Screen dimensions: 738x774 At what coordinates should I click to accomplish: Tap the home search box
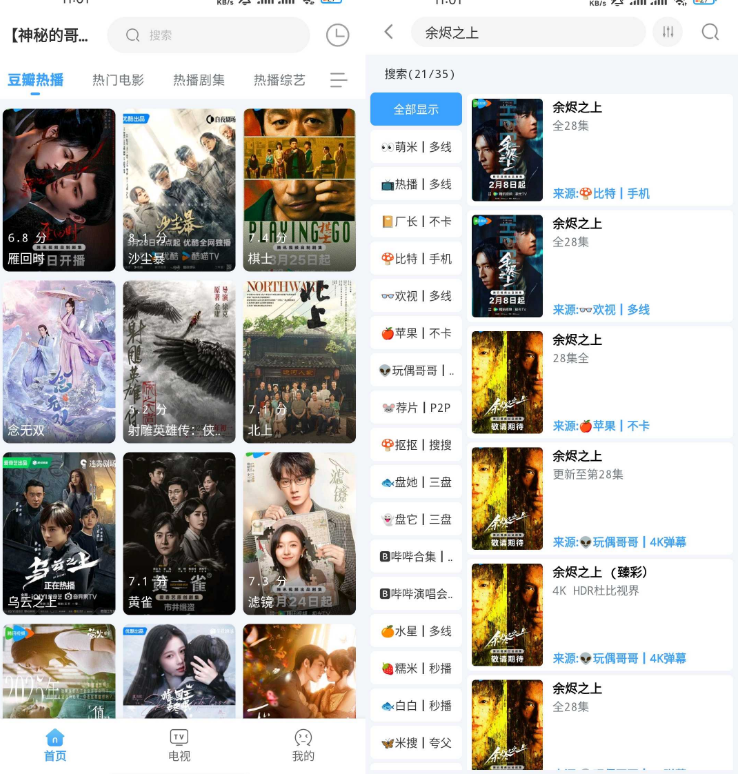click(x=208, y=35)
